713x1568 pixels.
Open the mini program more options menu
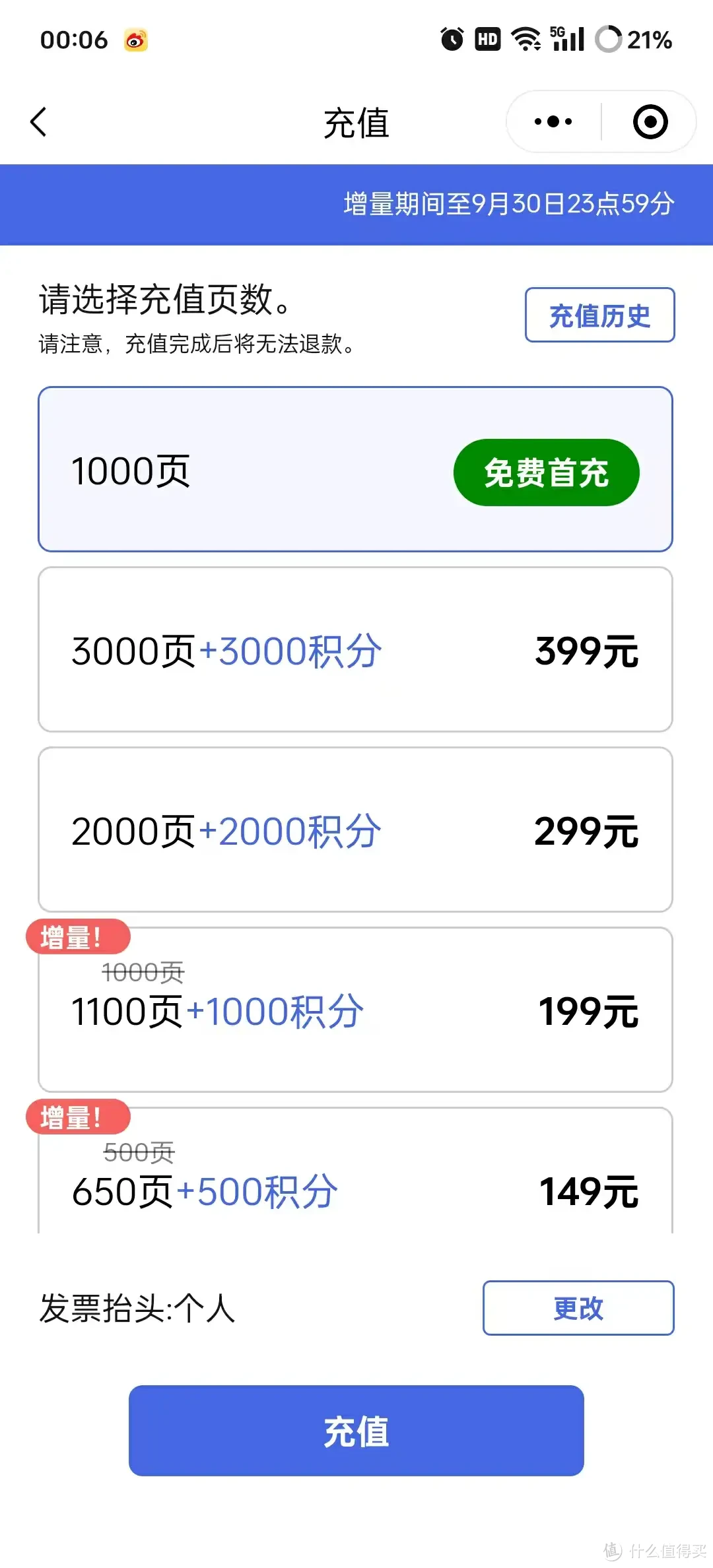(553, 122)
